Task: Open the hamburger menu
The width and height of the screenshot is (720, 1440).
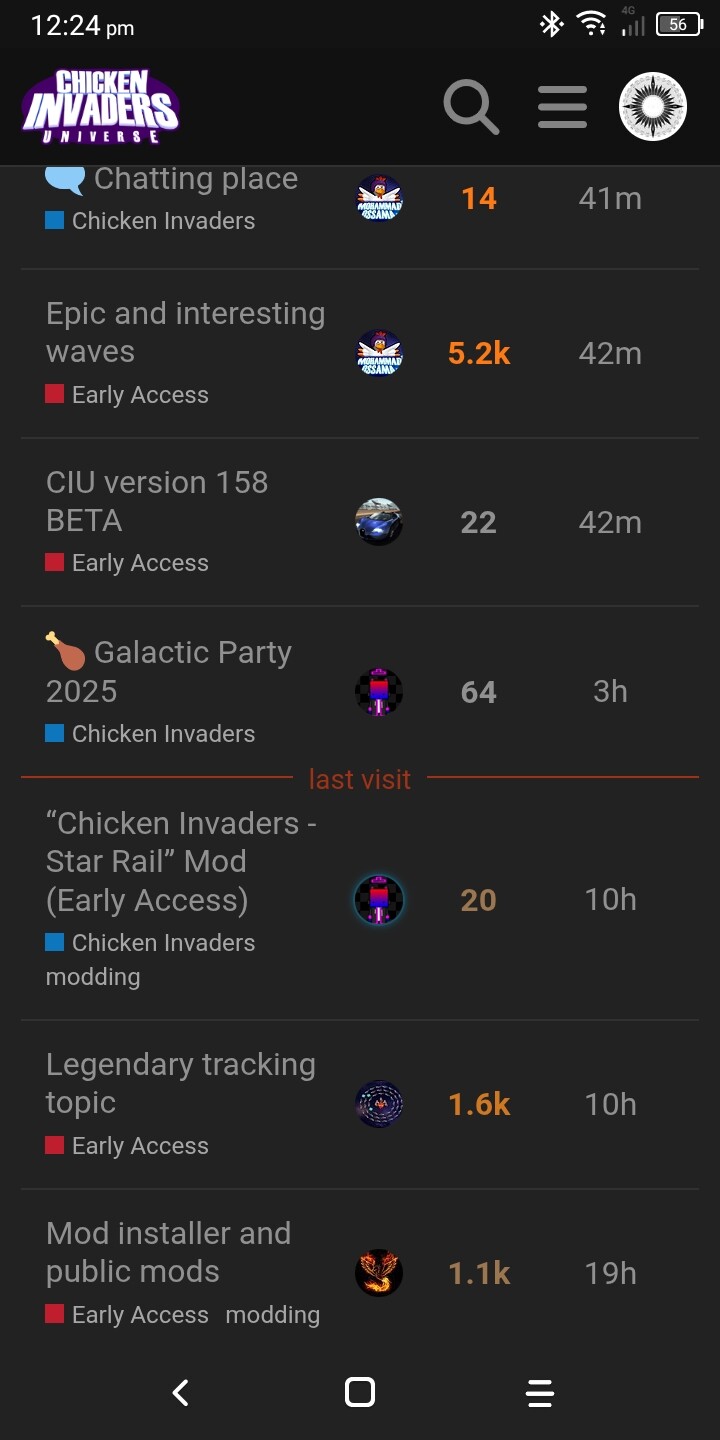Action: point(562,106)
